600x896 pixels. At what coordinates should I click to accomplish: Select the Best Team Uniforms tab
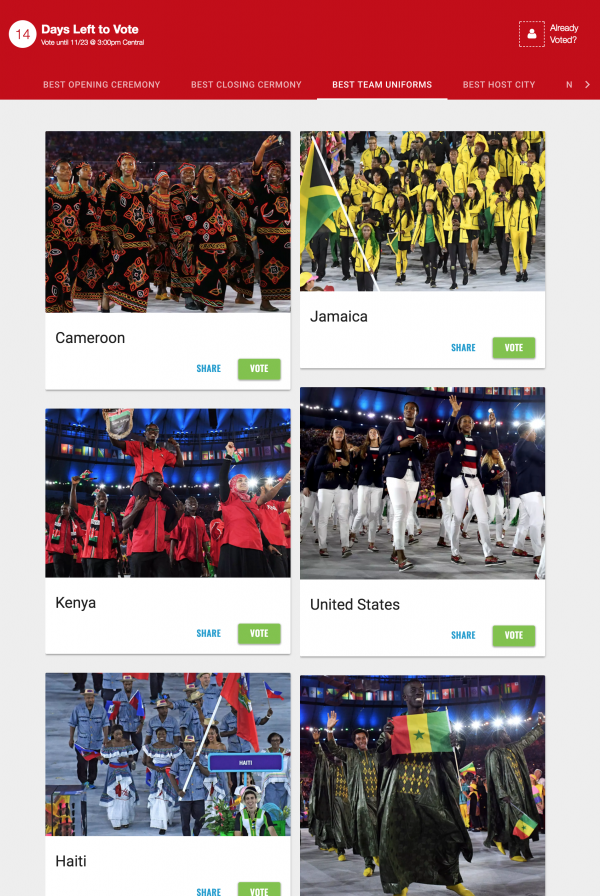click(x=382, y=85)
